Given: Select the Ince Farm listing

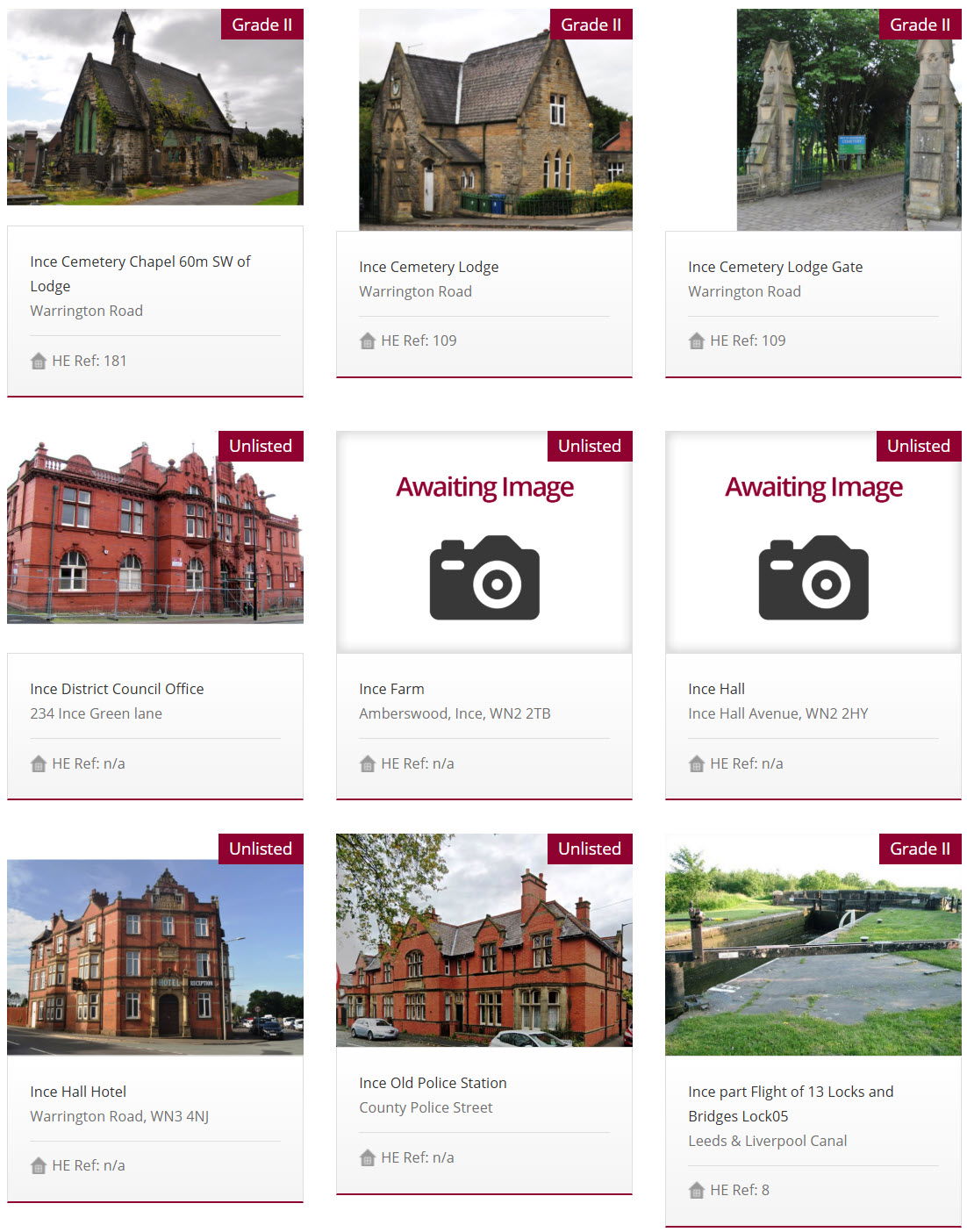Looking at the screenshot, I should point(391,689).
